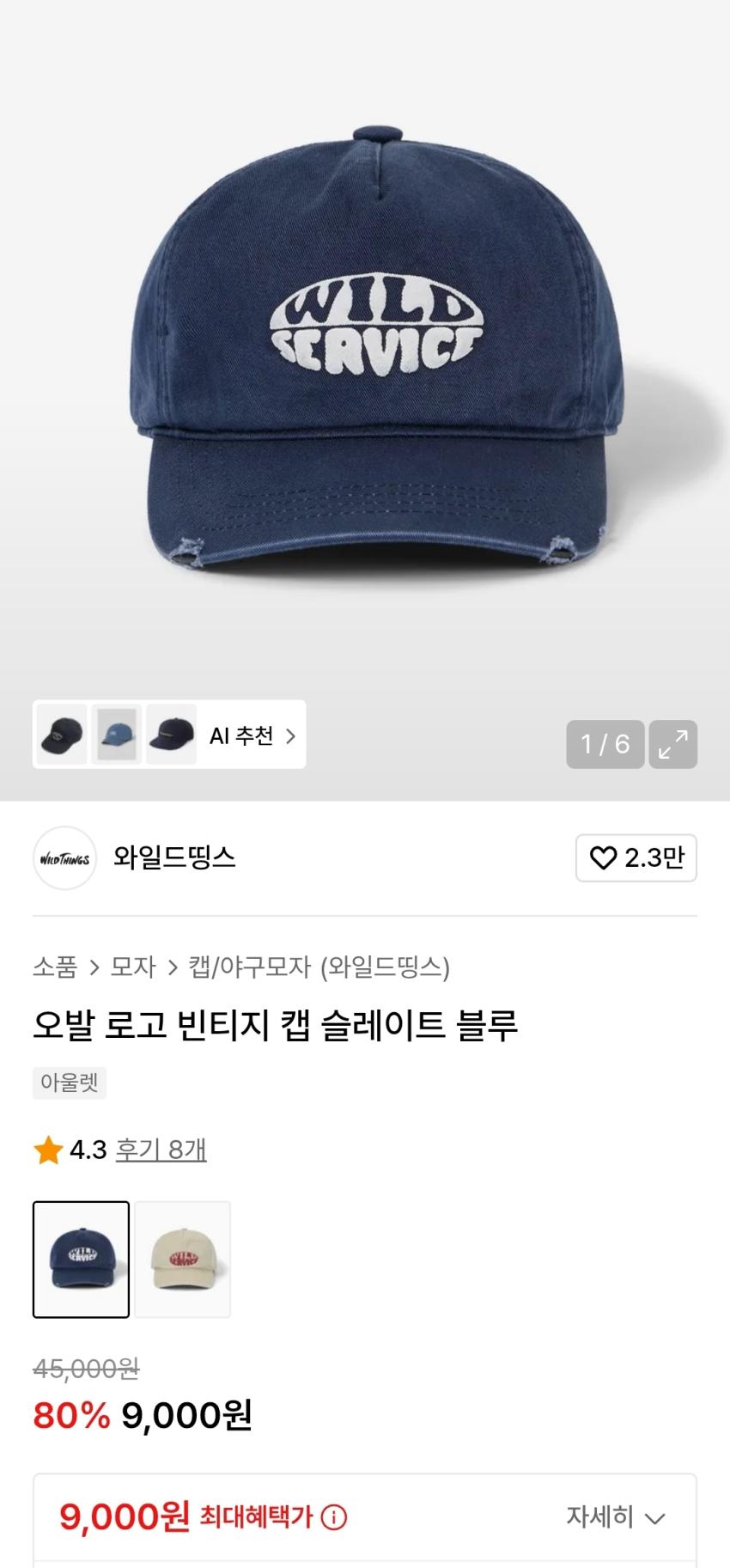Screen dimensions: 730x1568
Task: Open AI 추천 recommendations
Action: pyautogui.click(x=252, y=735)
